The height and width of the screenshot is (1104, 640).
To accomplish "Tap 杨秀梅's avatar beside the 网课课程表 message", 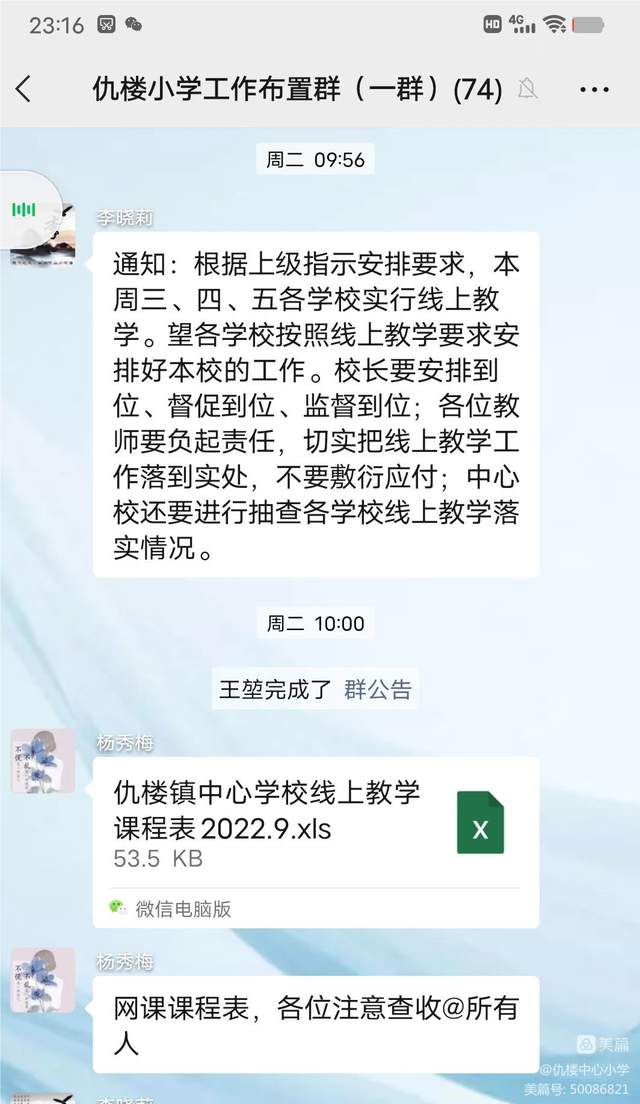I will point(43,980).
